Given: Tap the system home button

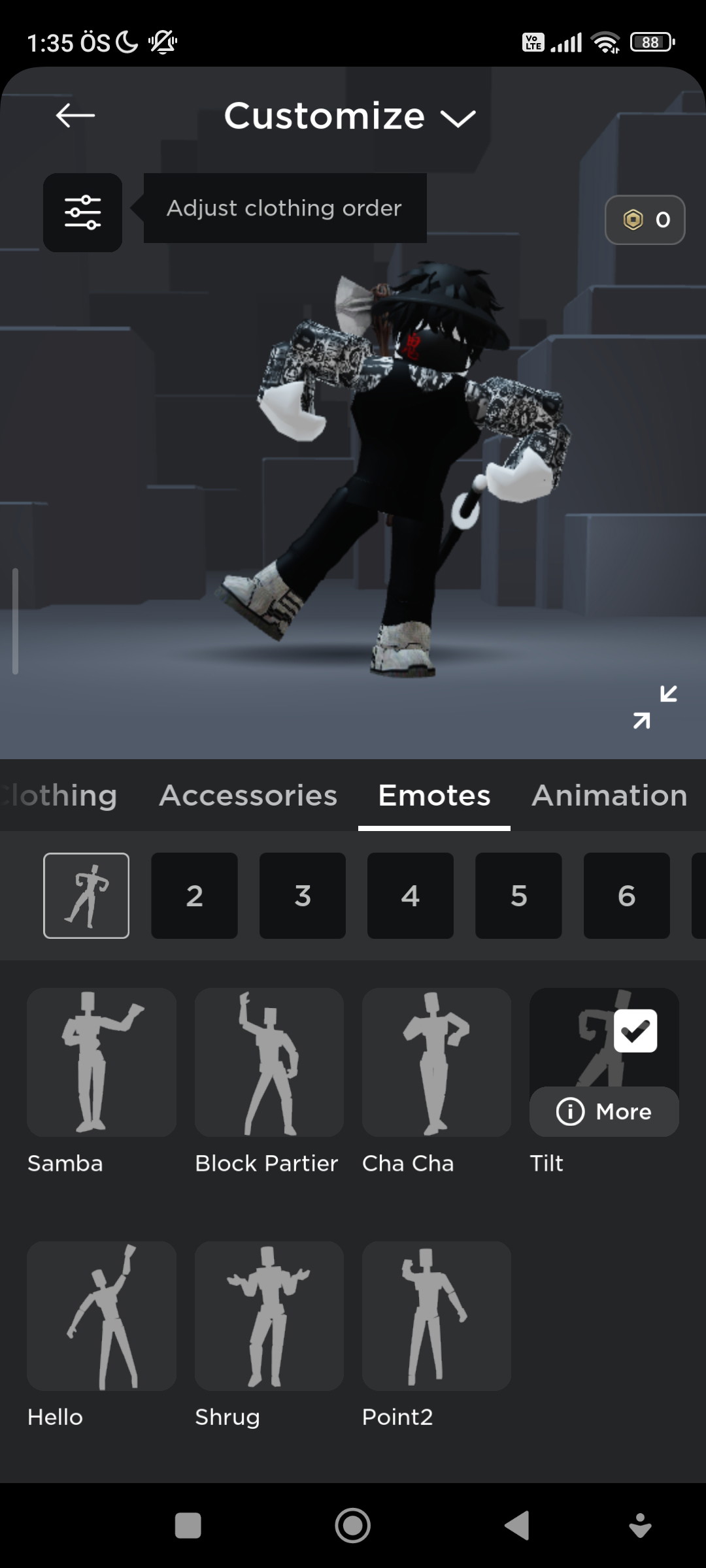Looking at the screenshot, I should tap(353, 1526).
